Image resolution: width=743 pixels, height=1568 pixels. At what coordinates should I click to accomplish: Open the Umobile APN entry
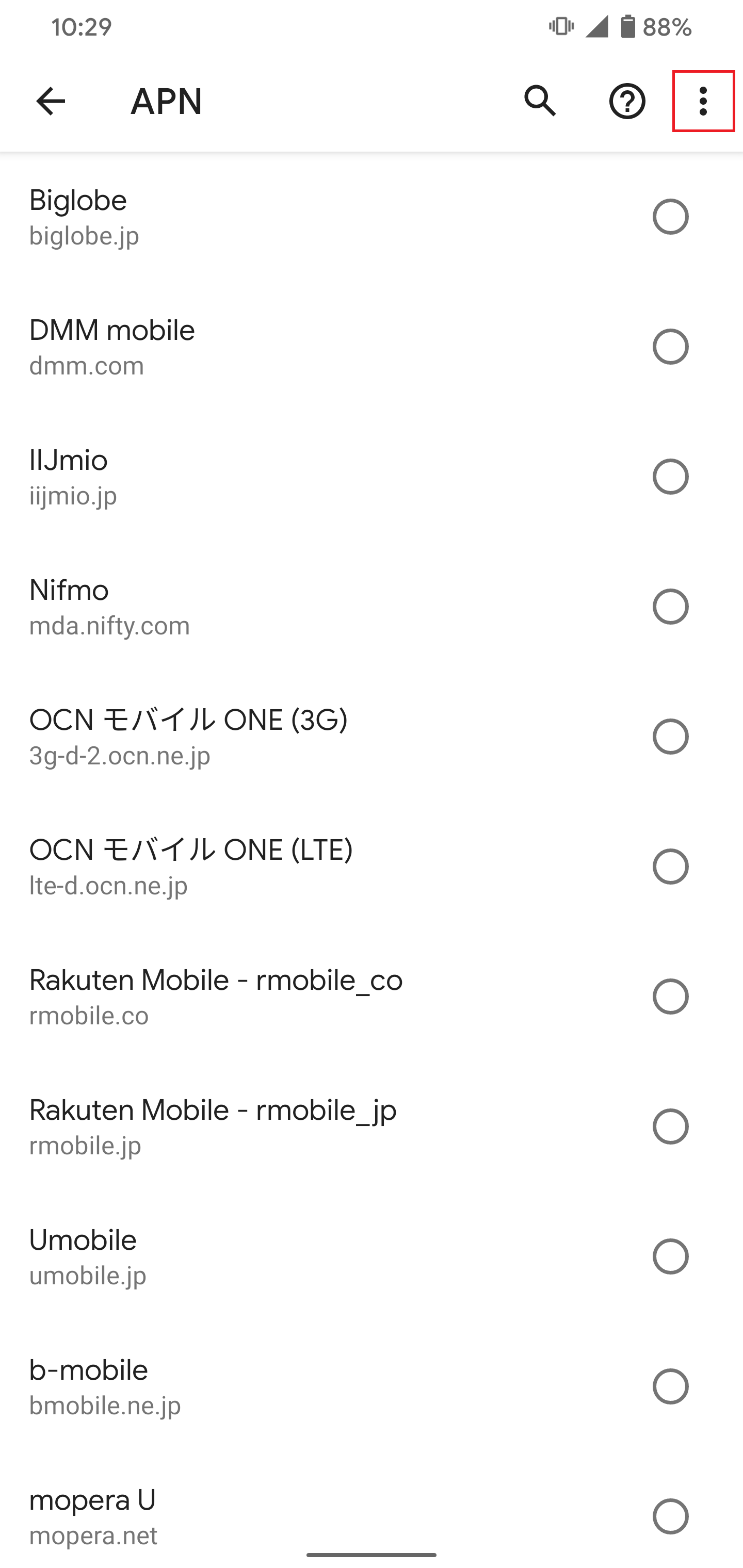coord(244,1256)
